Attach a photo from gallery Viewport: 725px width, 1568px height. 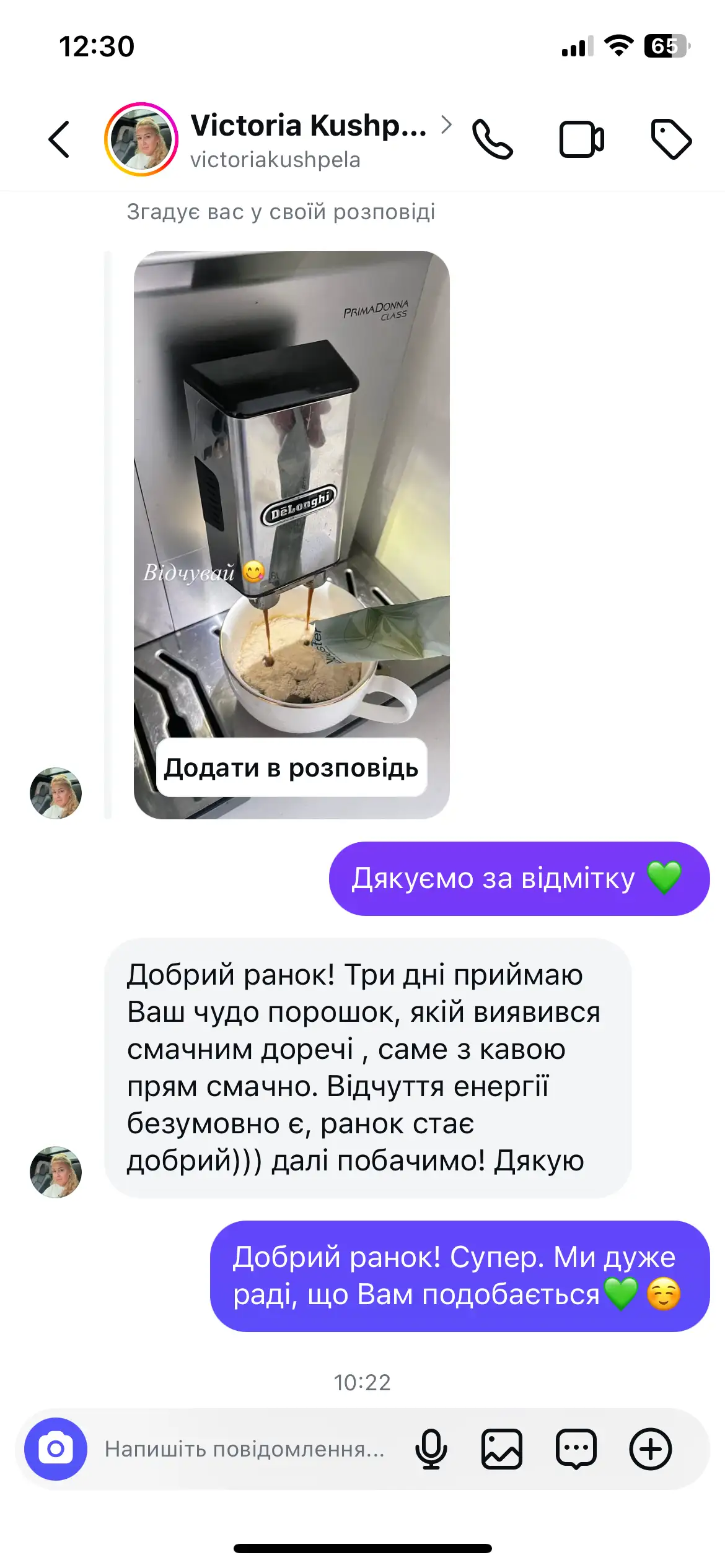502,1449
